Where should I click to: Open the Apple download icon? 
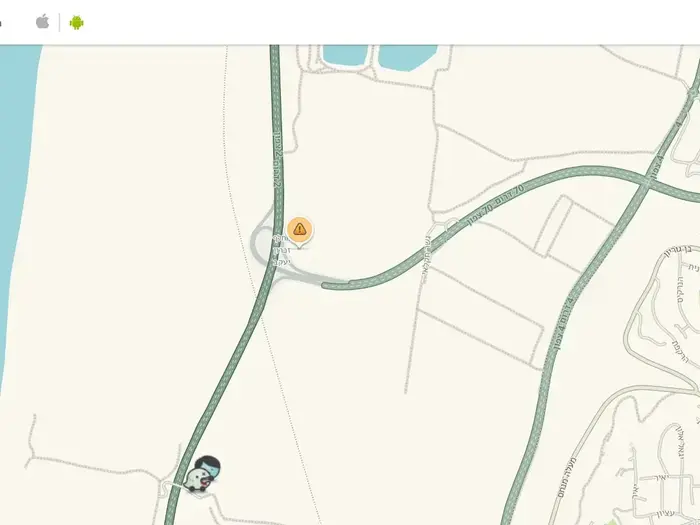[43, 22]
